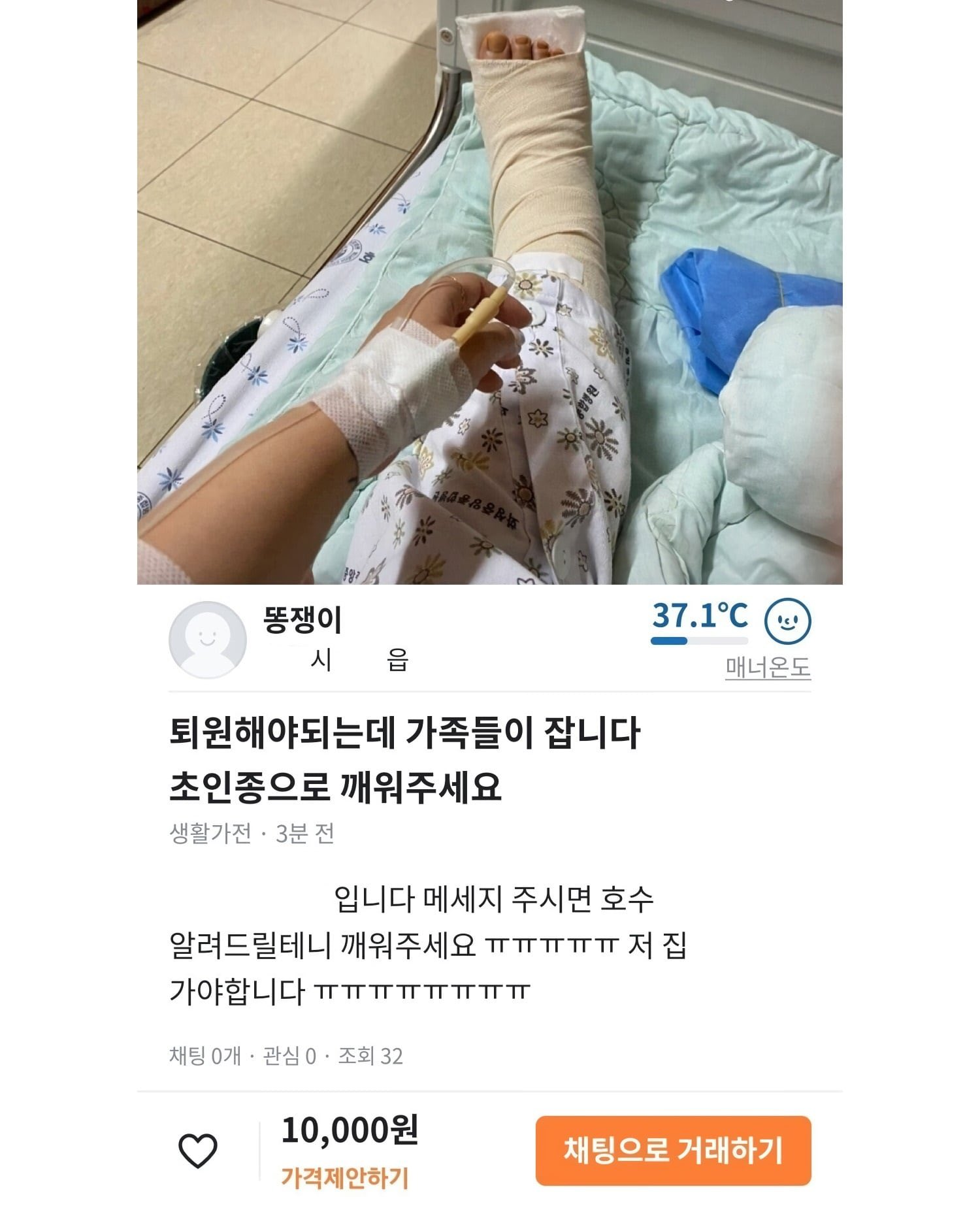Viewport: 980px width, 1208px height.
Task: View the listing photo full screen
Action: [489, 292]
